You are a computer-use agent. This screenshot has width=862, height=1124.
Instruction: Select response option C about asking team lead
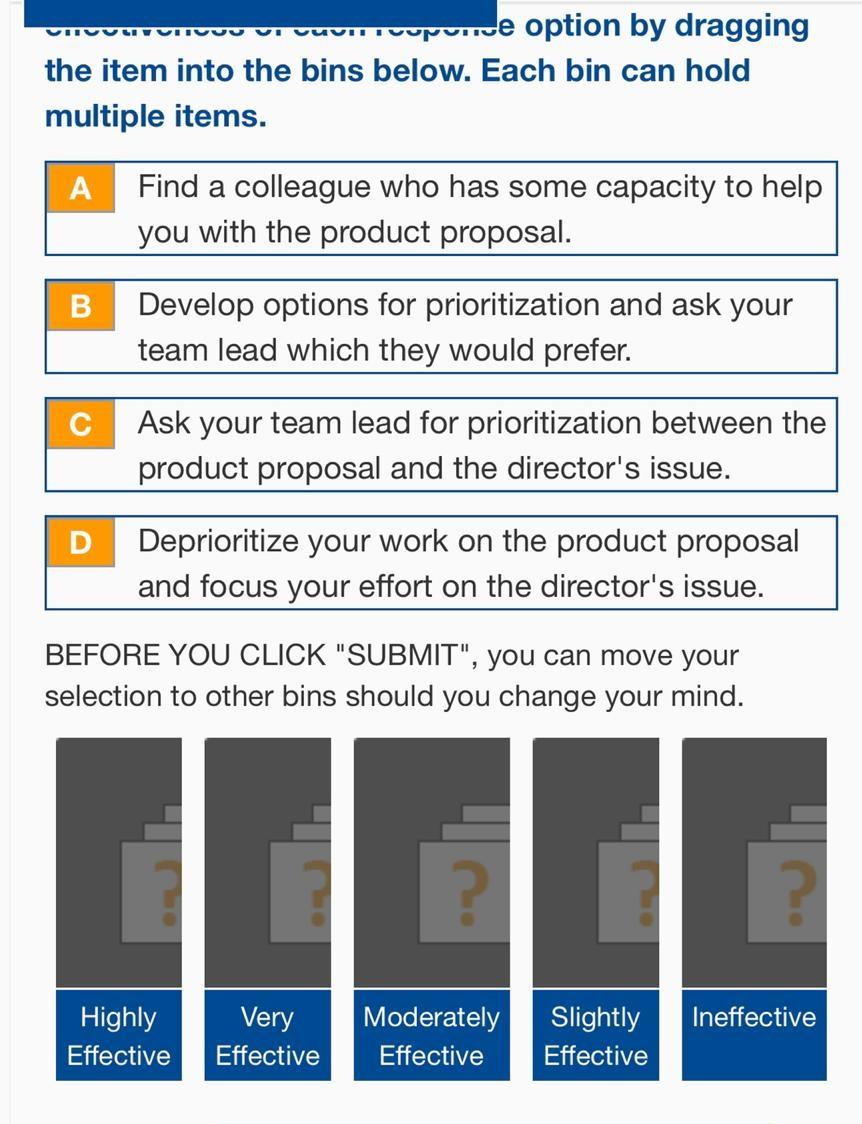(x=440, y=444)
